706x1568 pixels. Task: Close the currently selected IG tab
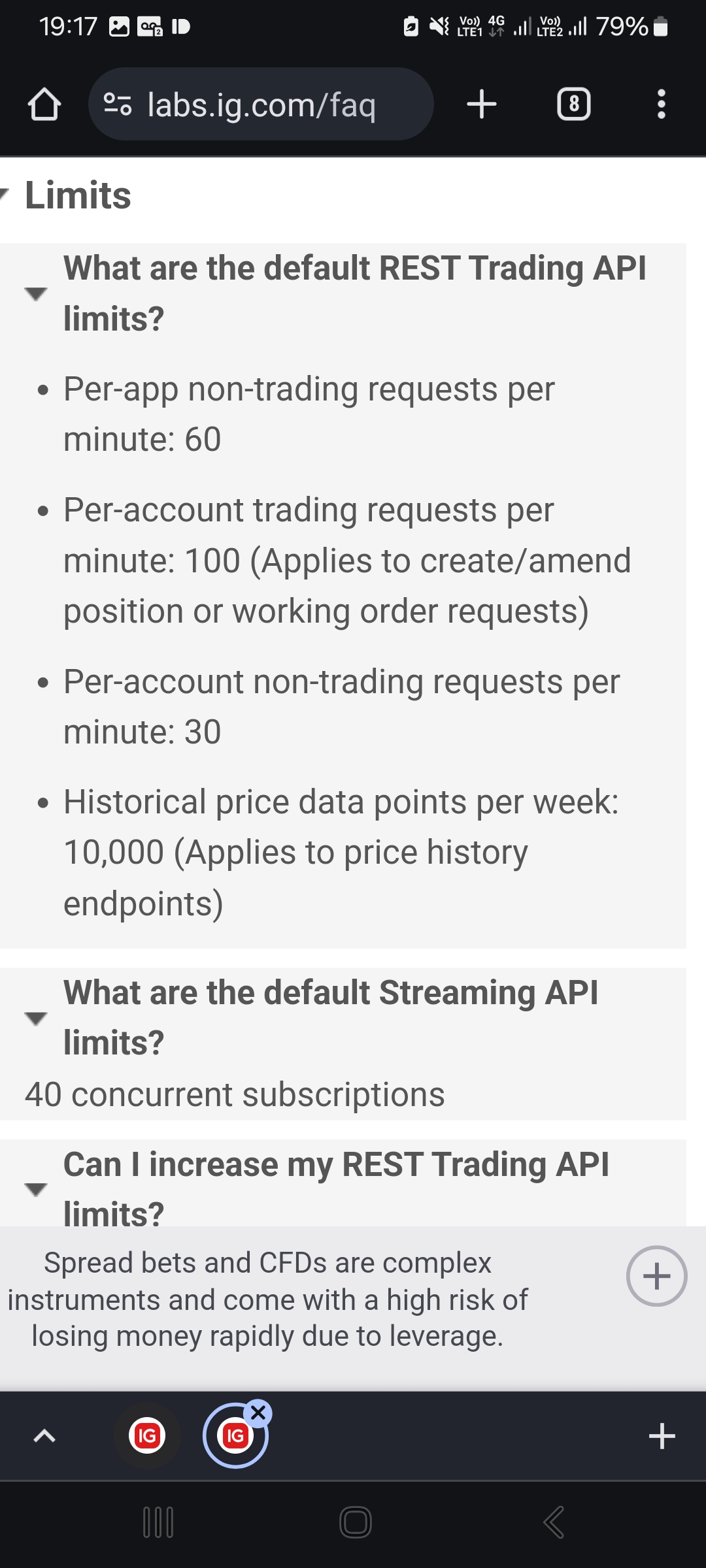click(x=258, y=1413)
